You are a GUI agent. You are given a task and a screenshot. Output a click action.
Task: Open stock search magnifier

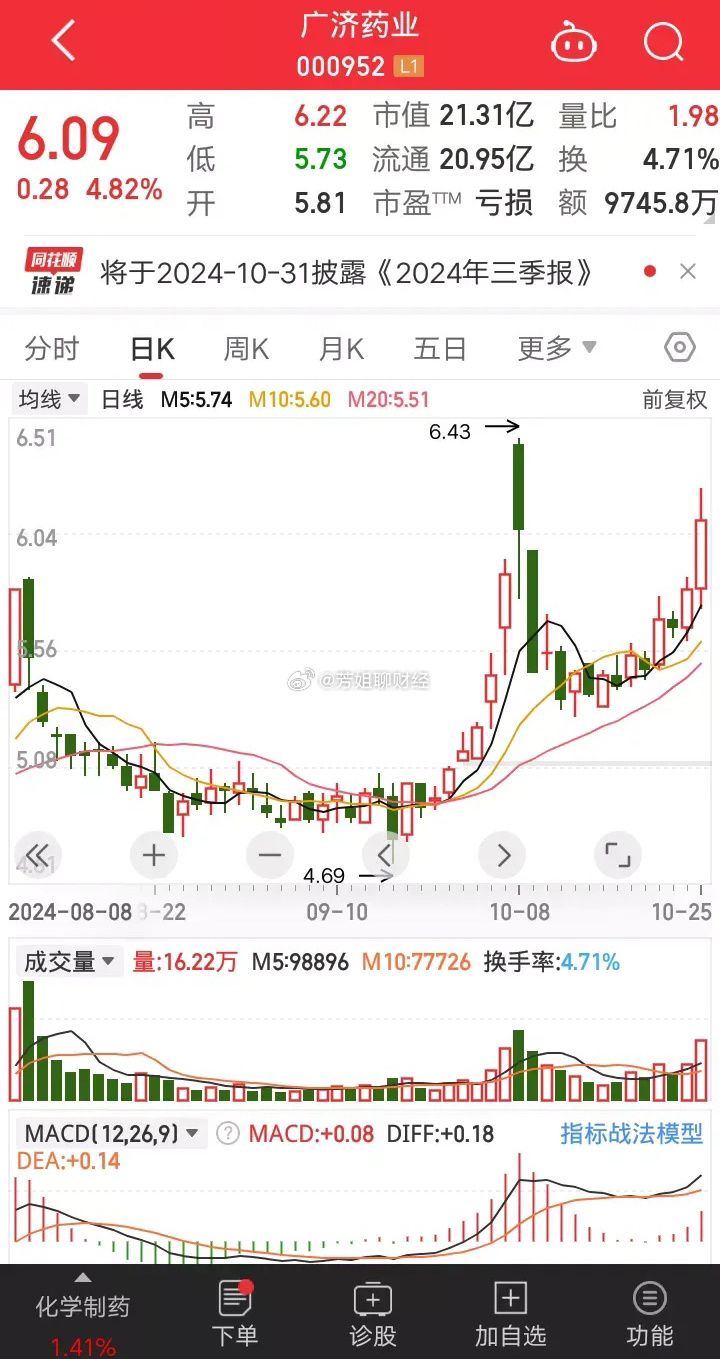(x=662, y=43)
